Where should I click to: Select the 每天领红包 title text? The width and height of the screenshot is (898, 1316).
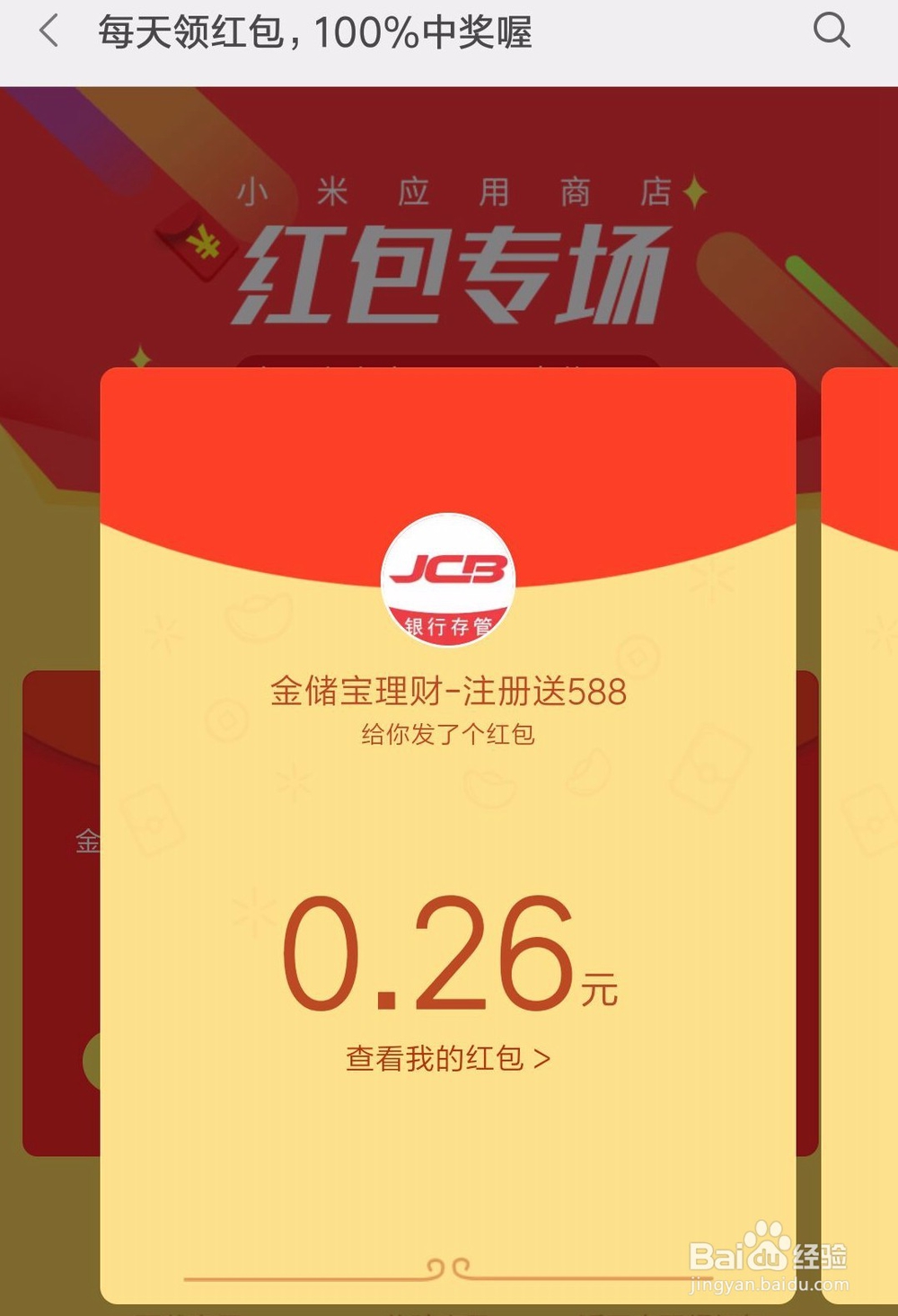coord(313,31)
